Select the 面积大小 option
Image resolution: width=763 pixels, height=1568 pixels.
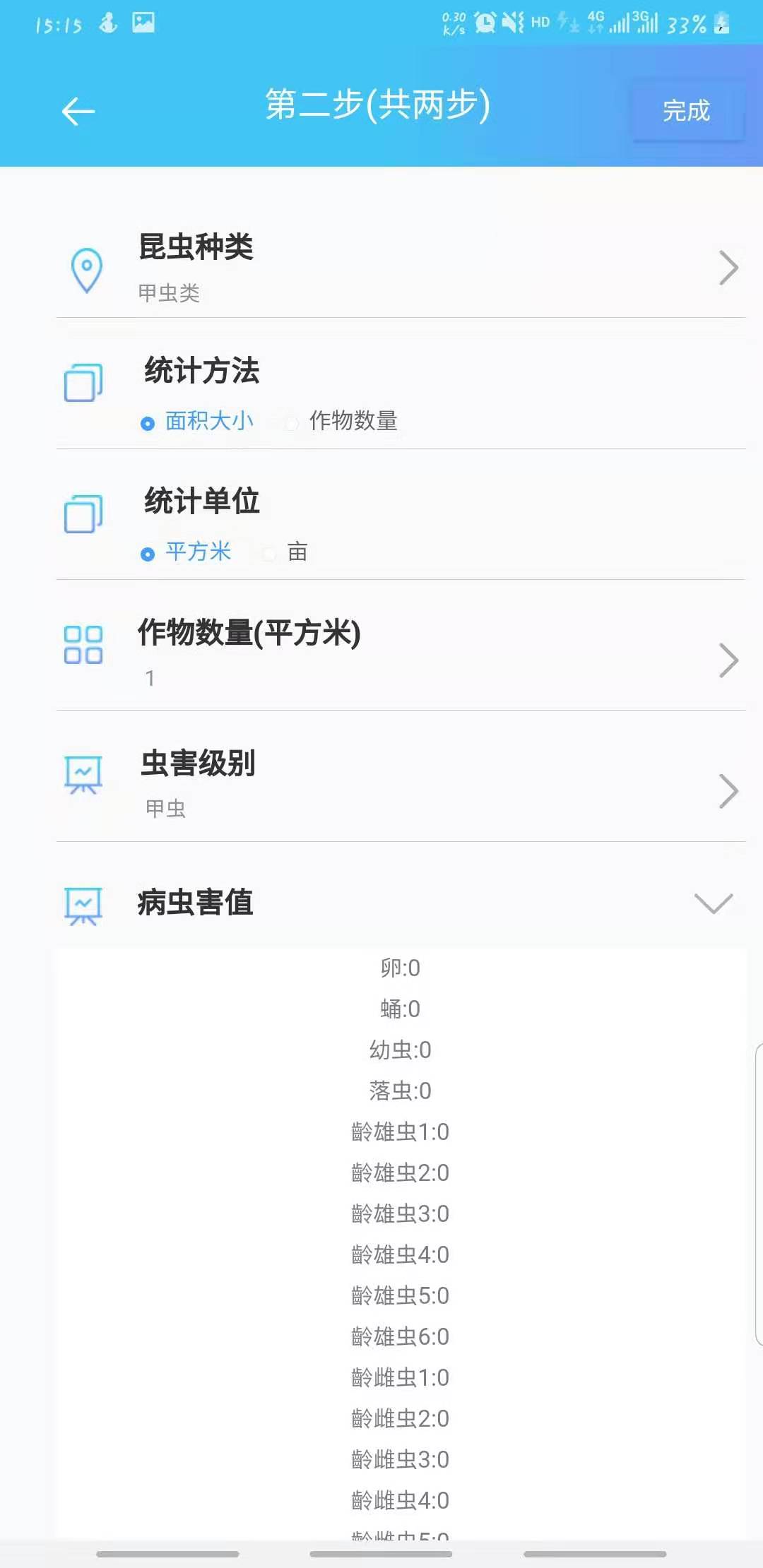[198, 422]
